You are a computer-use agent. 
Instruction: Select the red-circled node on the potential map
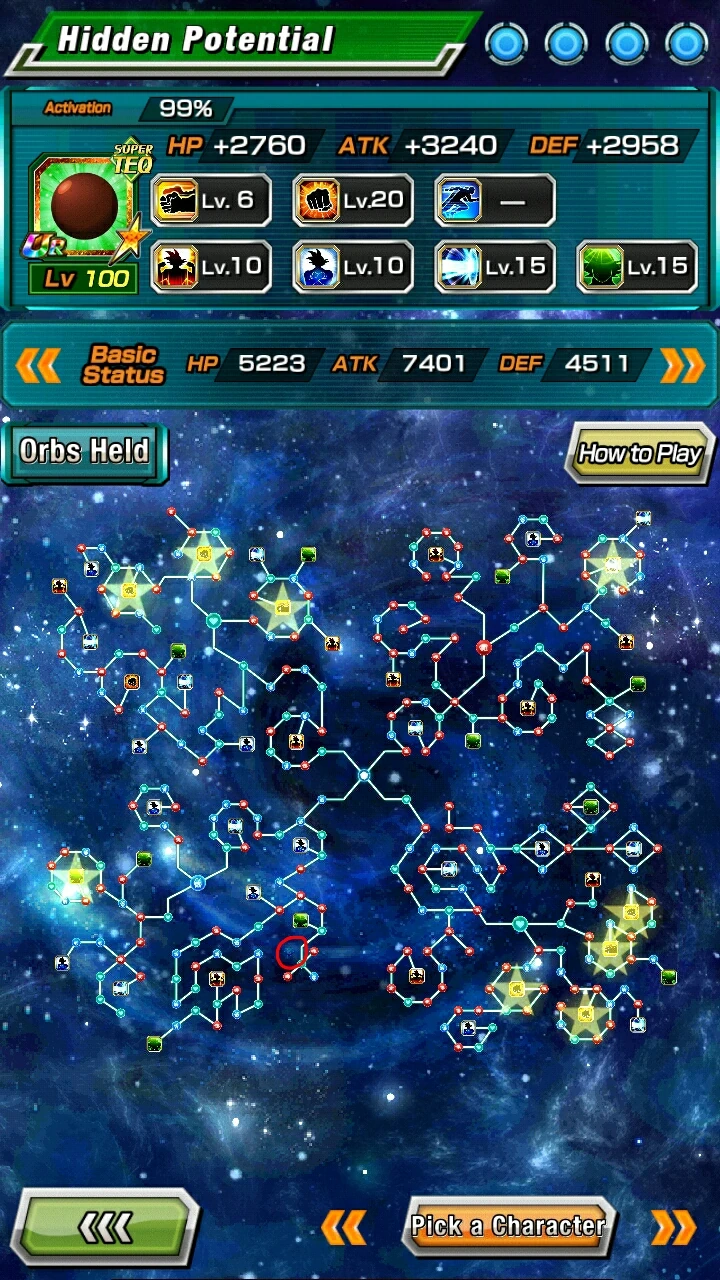pos(292,952)
